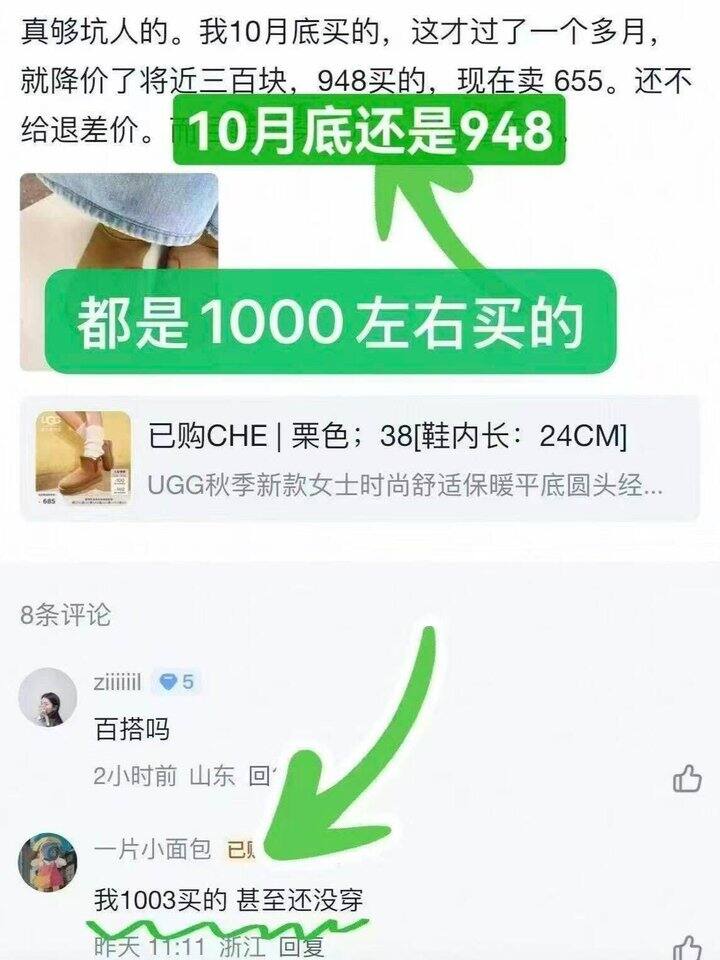View the review photo of the boots
The height and width of the screenshot is (960, 720).
pos(119,272)
